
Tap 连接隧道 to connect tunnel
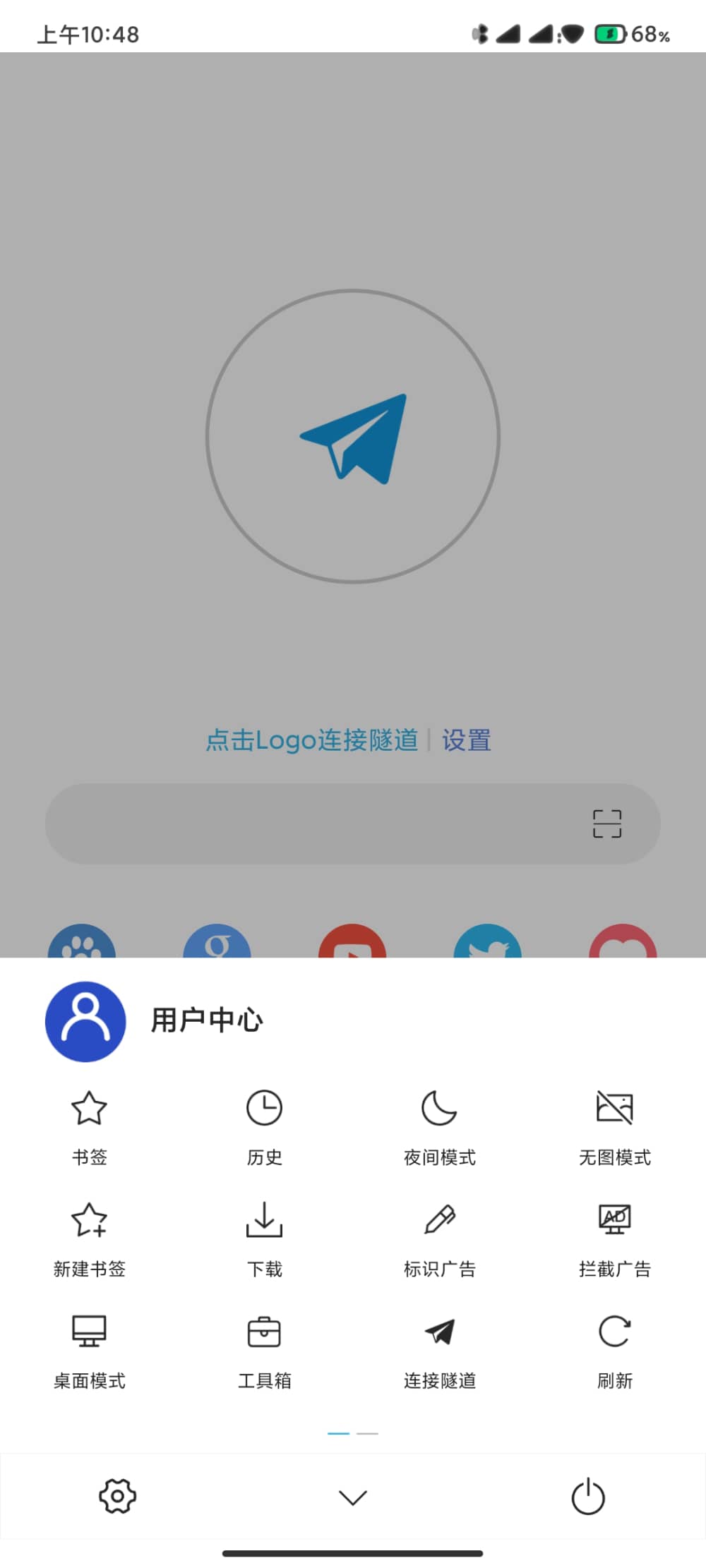[x=440, y=1348]
